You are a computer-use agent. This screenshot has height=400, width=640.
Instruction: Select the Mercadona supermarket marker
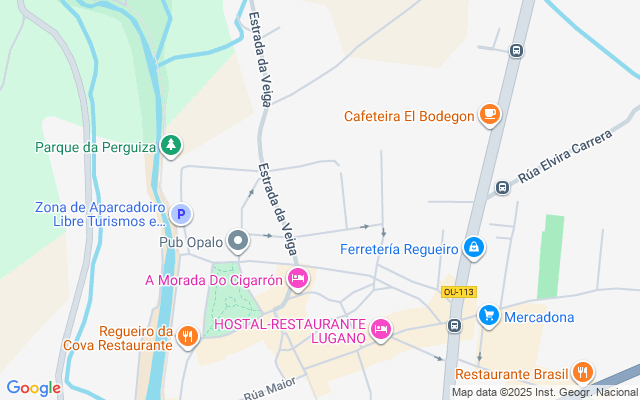[x=489, y=316]
